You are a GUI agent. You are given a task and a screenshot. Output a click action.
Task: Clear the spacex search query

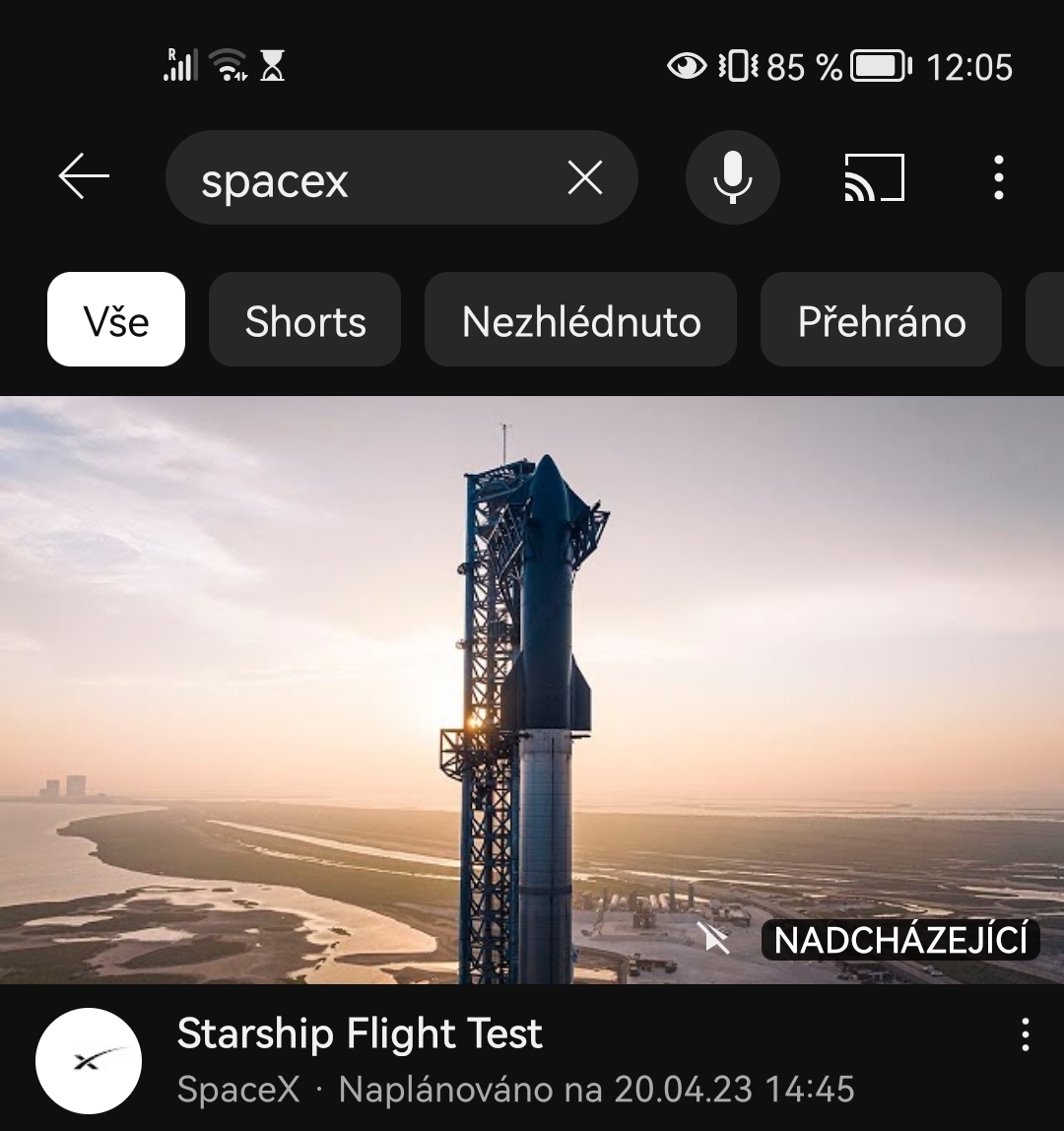(x=585, y=178)
